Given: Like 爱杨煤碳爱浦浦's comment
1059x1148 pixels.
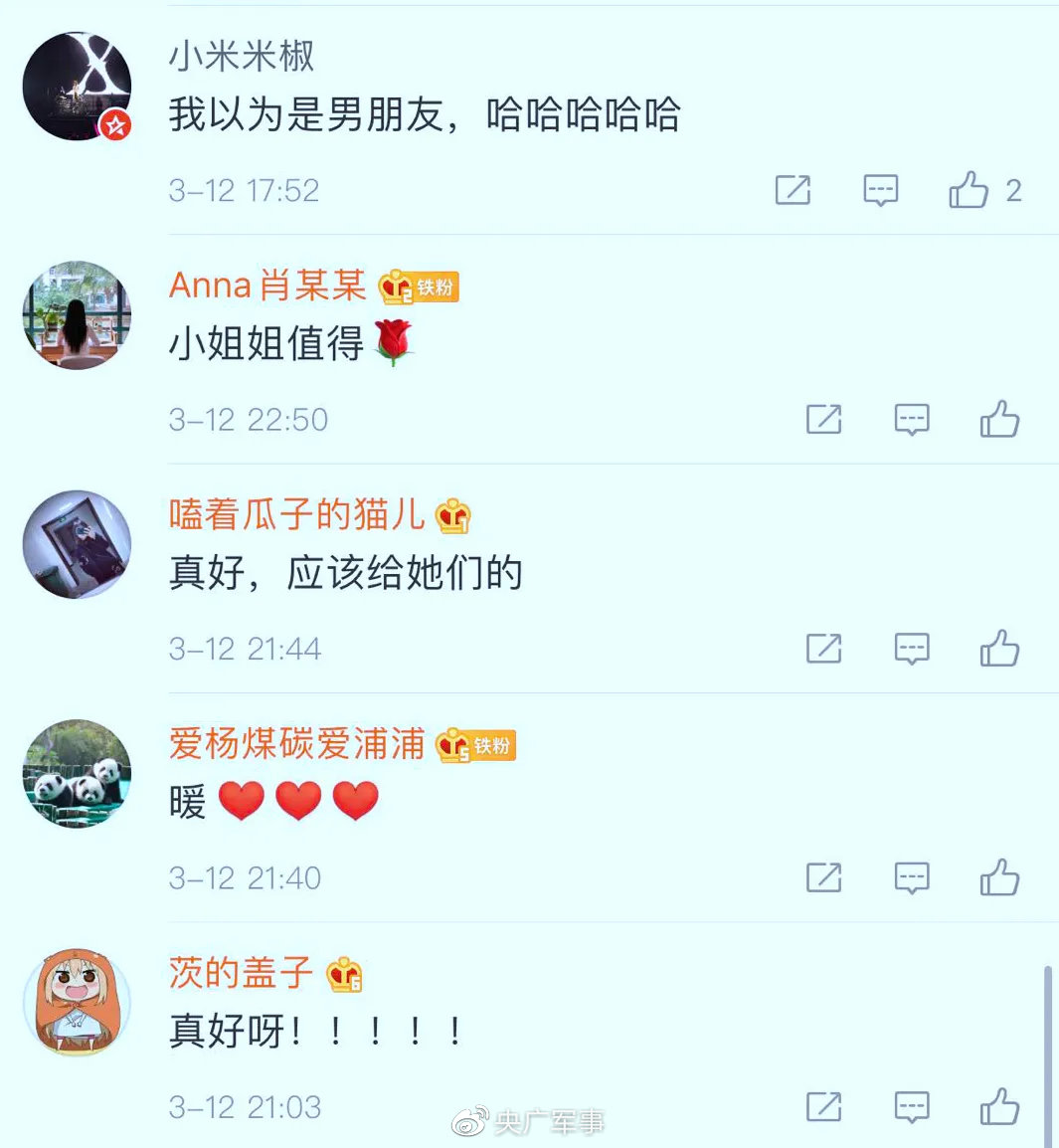Looking at the screenshot, I should click(x=999, y=877).
